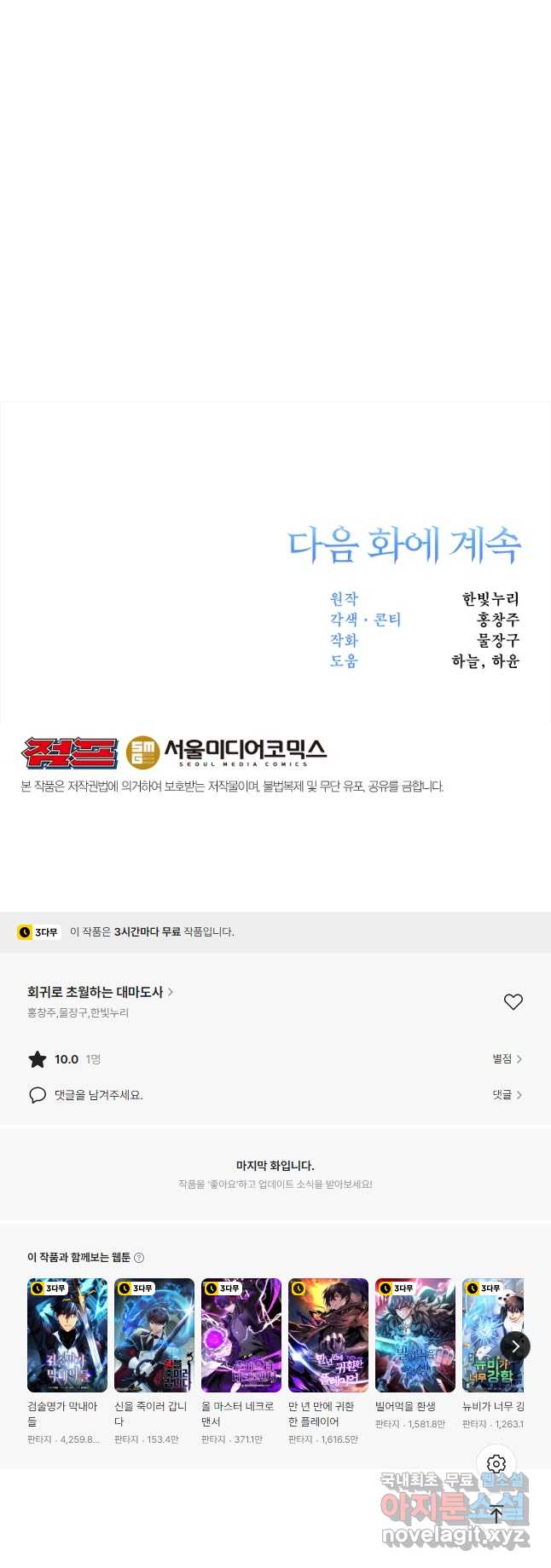Open the webtoon 만 년 만에 귀환한 플레이어
This screenshot has height=1568, width=551.
[x=328, y=1335]
